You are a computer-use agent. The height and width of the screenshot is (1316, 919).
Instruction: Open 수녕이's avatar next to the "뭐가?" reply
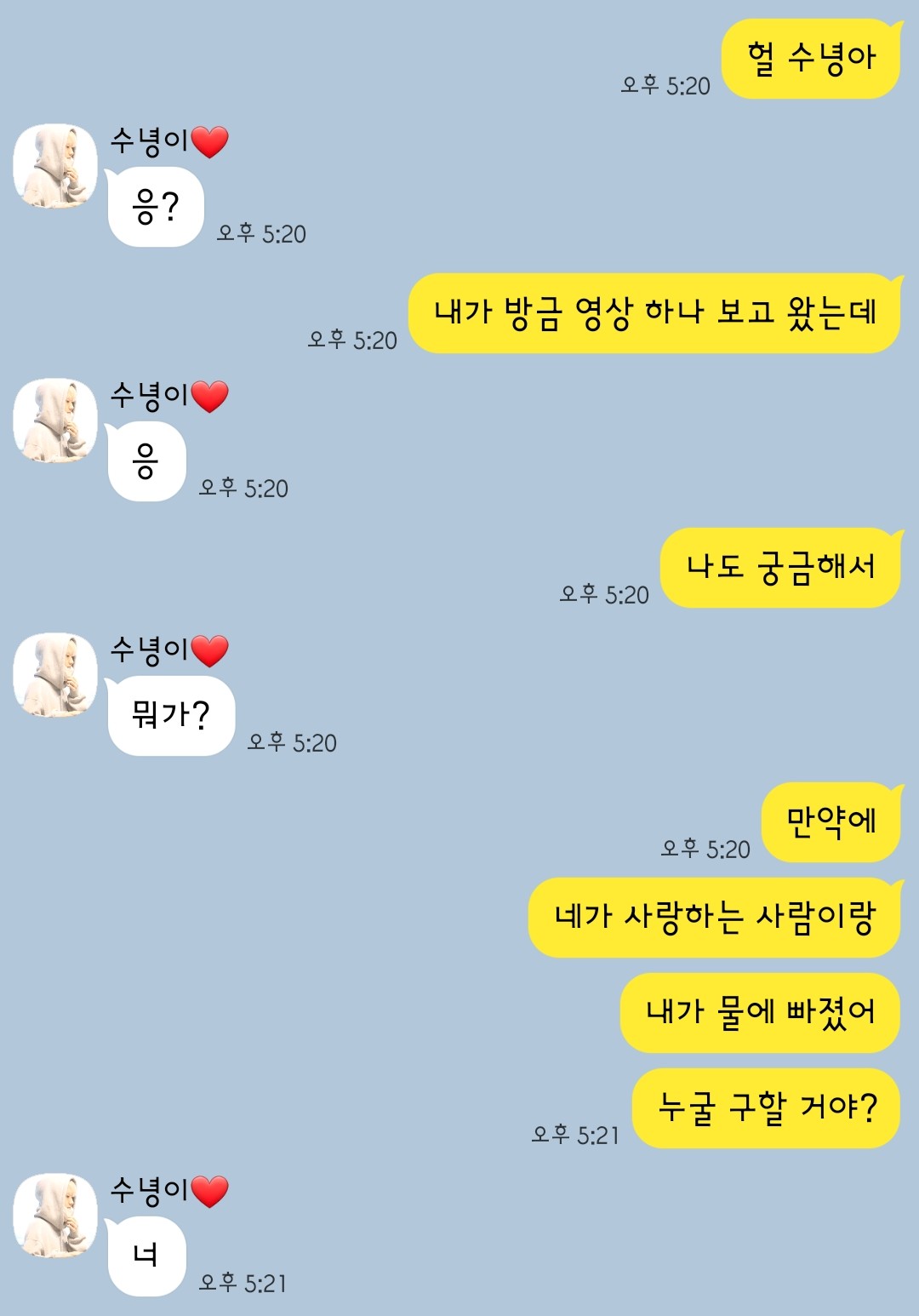(55, 675)
